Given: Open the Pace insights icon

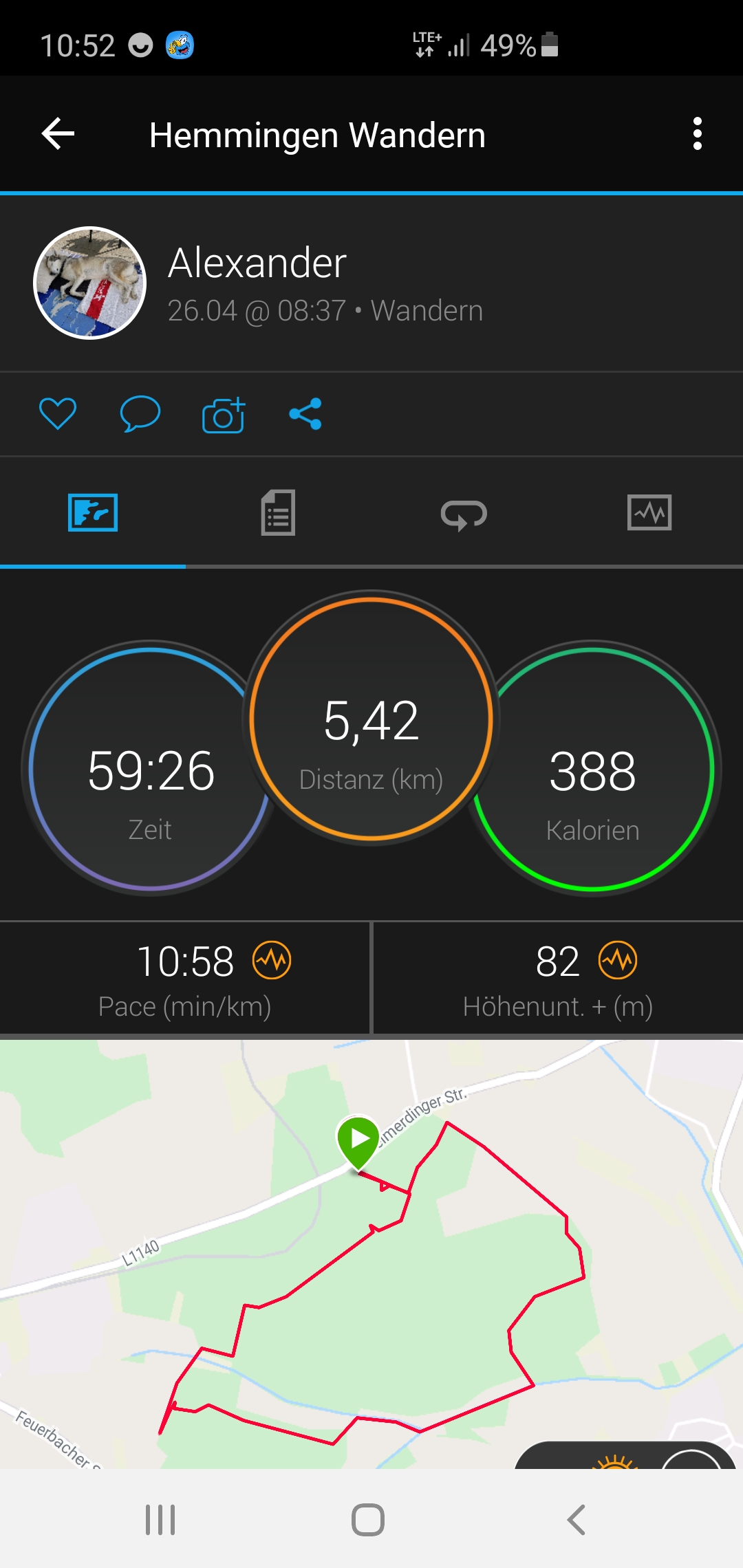Looking at the screenshot, I should point(272,960).
